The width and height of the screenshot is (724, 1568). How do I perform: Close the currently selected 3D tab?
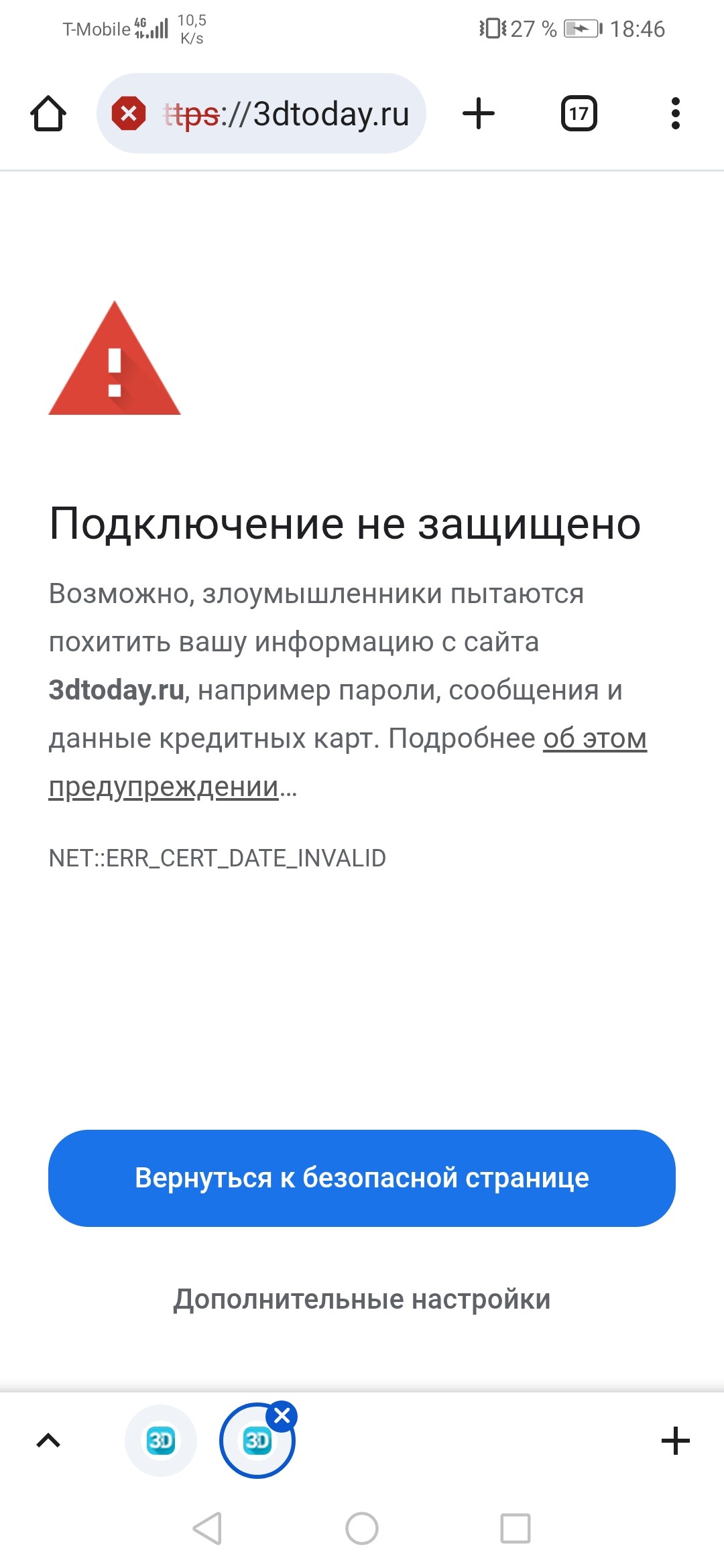(x=282, y=1416)
